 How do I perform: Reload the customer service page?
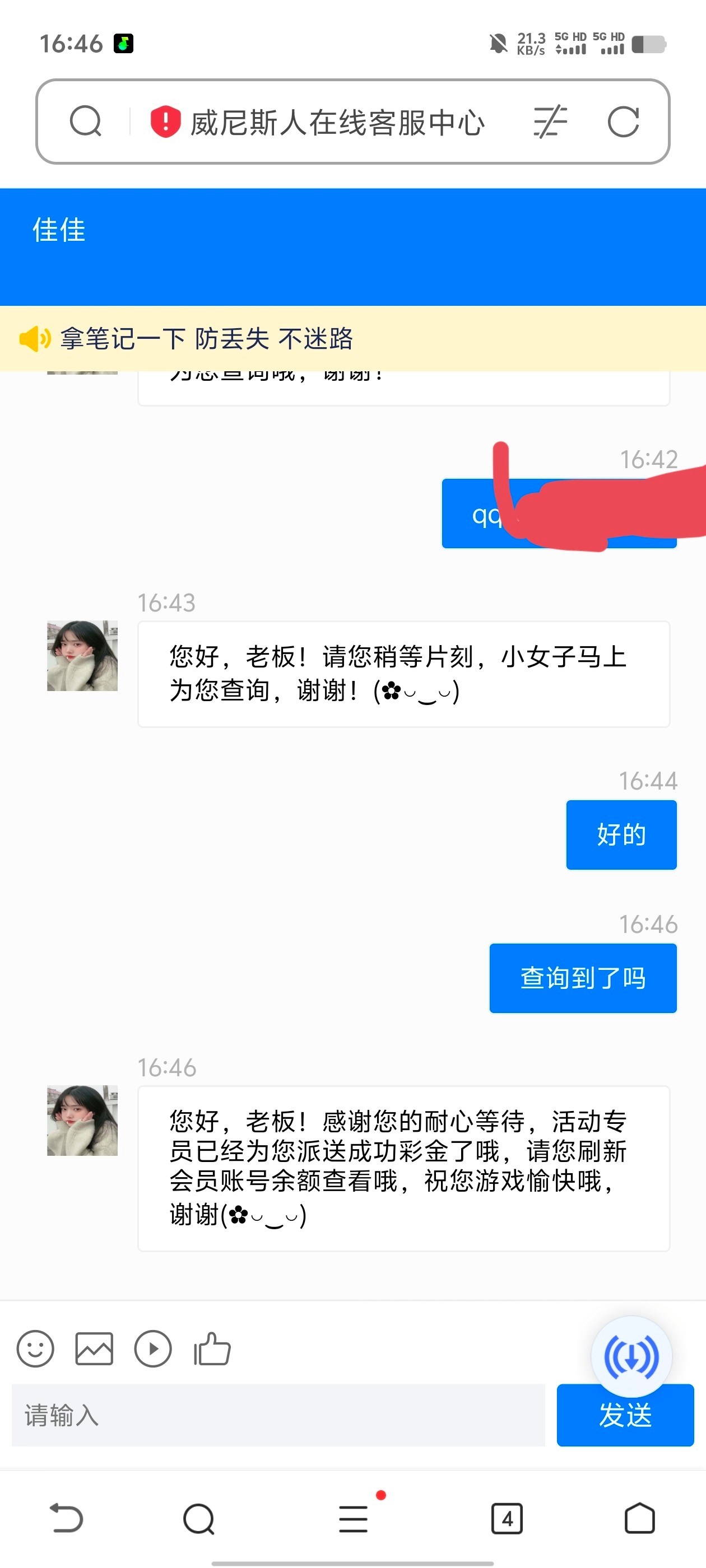pyautogui.click(x=623, y=121)
